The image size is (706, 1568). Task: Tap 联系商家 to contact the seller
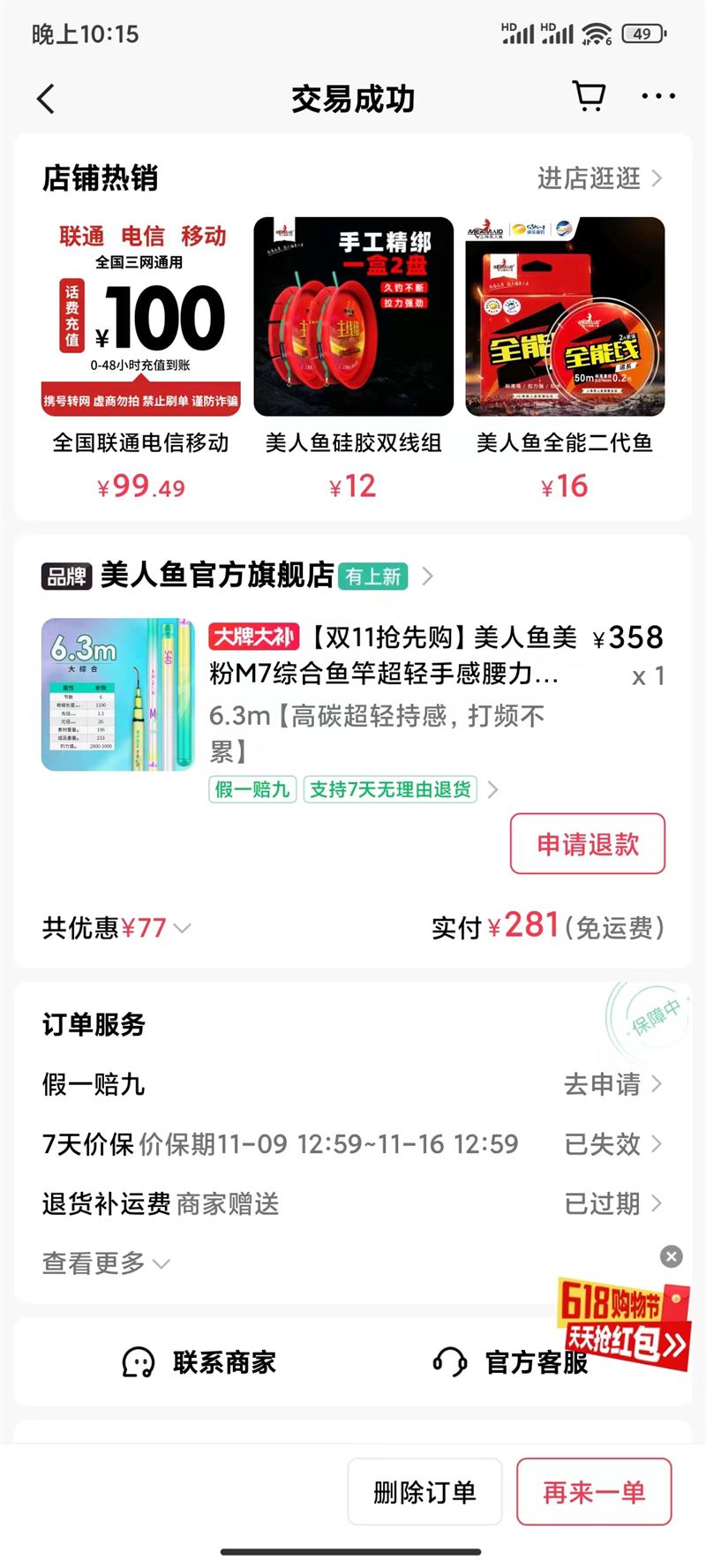click(x=199, y=1362)
